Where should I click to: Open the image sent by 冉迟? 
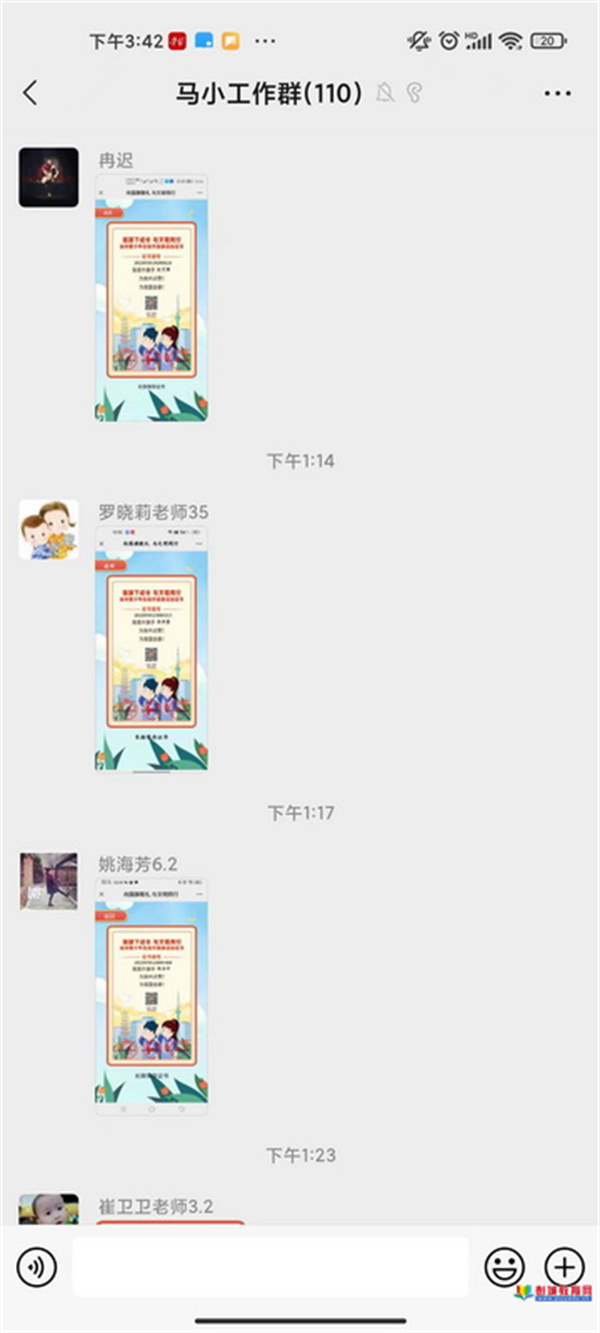[x=152, y=298]
